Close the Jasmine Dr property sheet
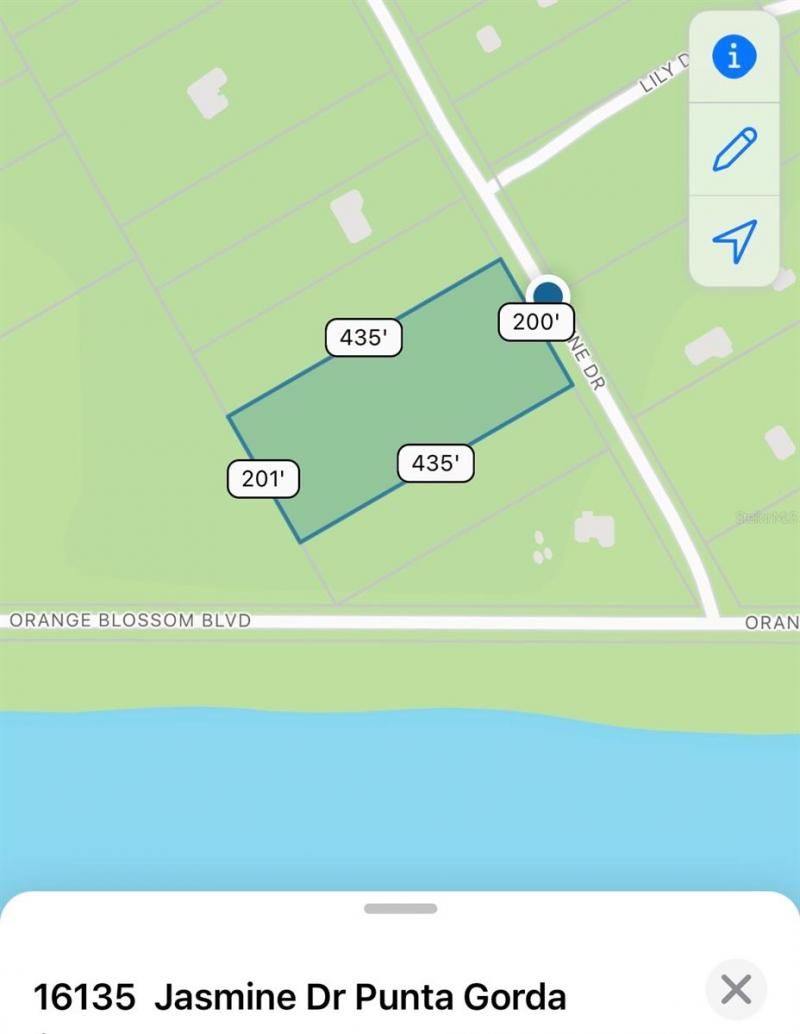The height and width of the screenshot is (1034, 800). click(x=736, y=990)
